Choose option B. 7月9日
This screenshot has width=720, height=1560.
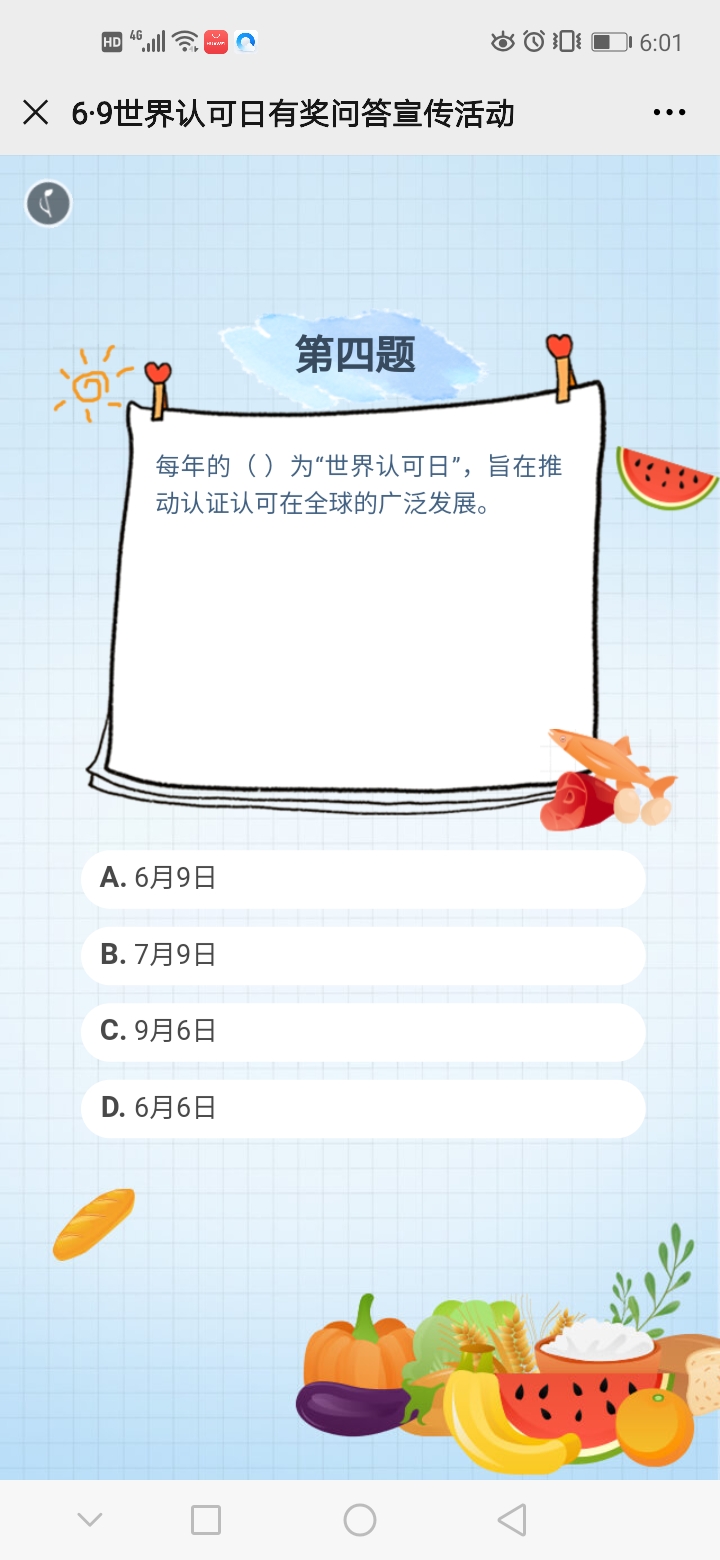point(363,955)
